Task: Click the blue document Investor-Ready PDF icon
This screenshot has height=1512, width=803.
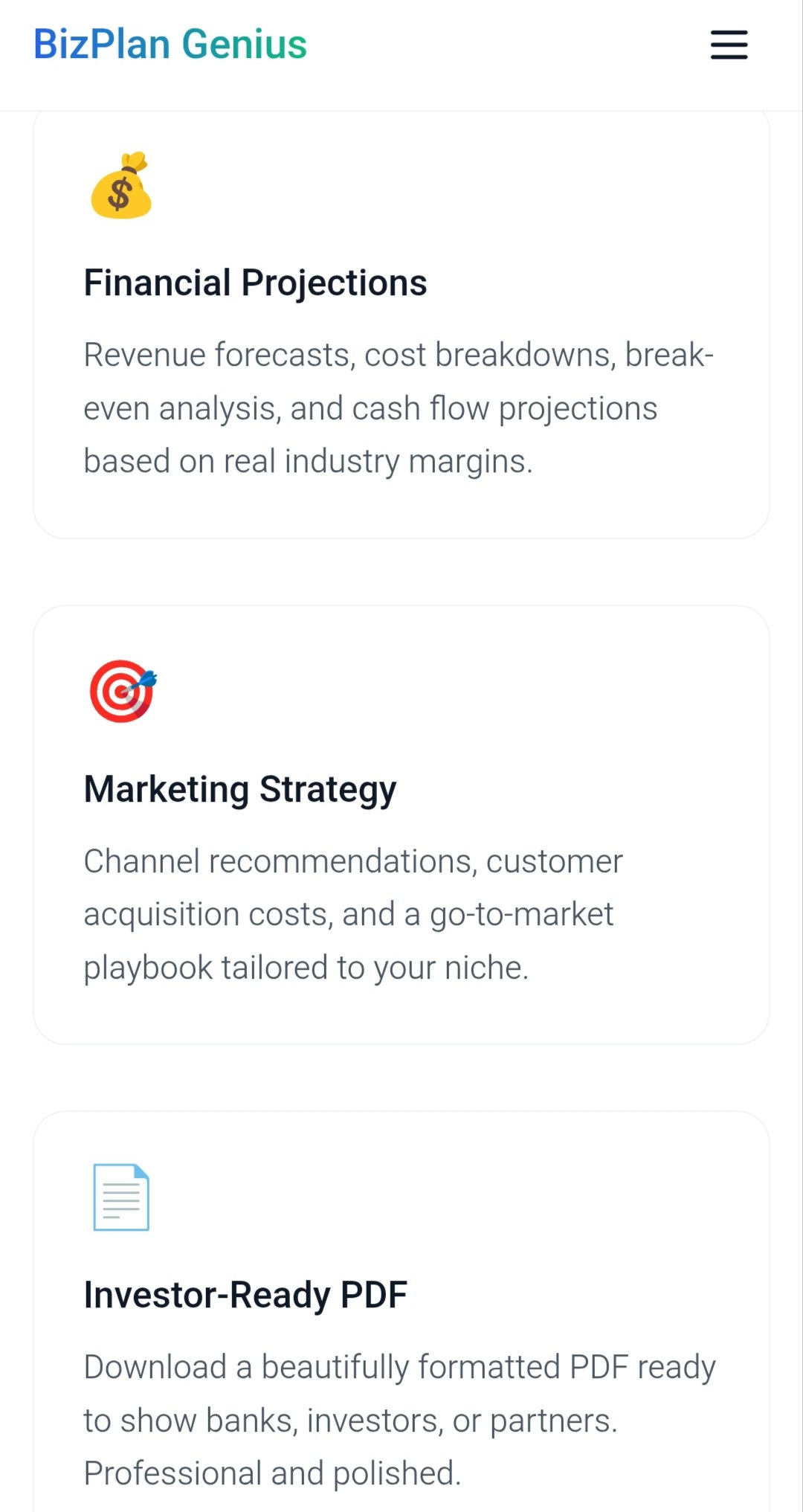Action: click(x=120, y=1197)
